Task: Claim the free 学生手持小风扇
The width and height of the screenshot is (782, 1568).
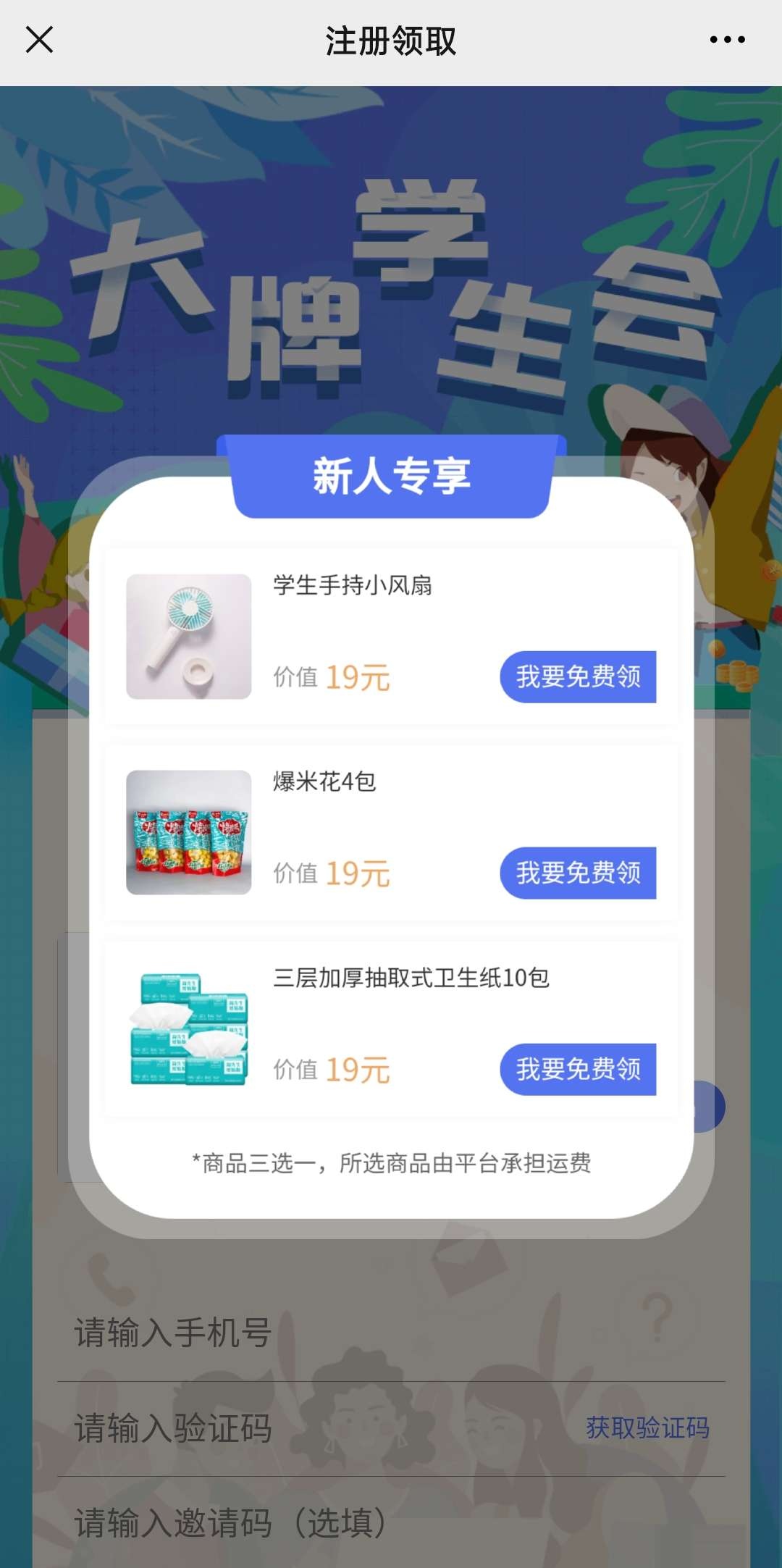Action: coord(578,676)
